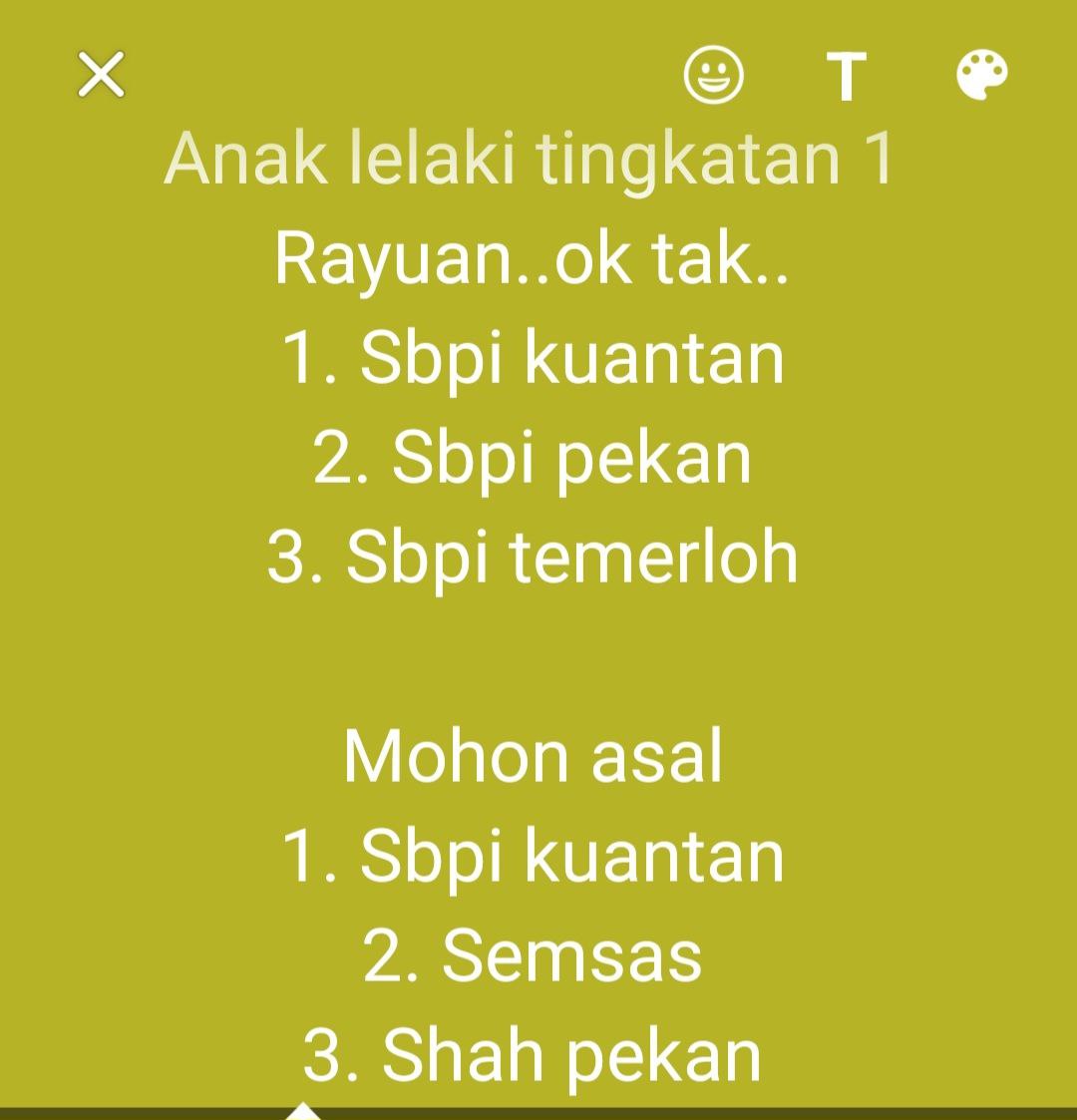This screenshot has height=1120, width=1077.
Task: Open the emoji picker
Action: (713, 76)
